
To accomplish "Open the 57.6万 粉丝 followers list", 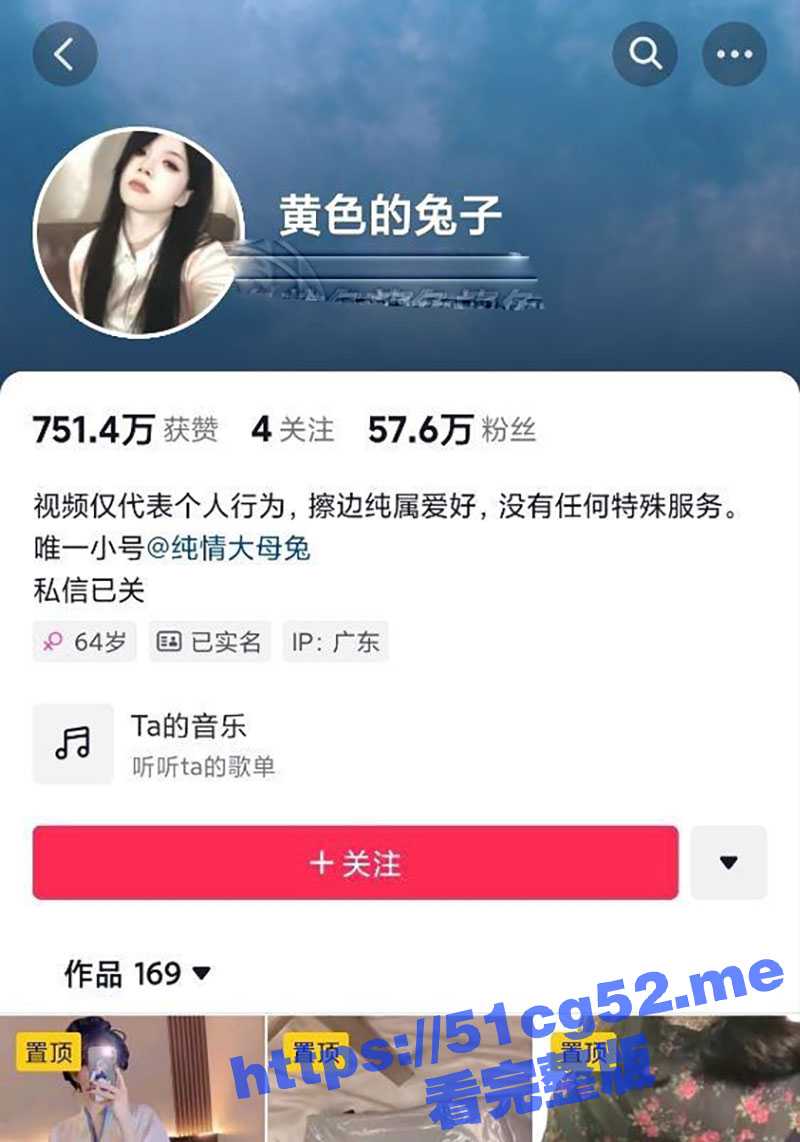I will 452,430.
